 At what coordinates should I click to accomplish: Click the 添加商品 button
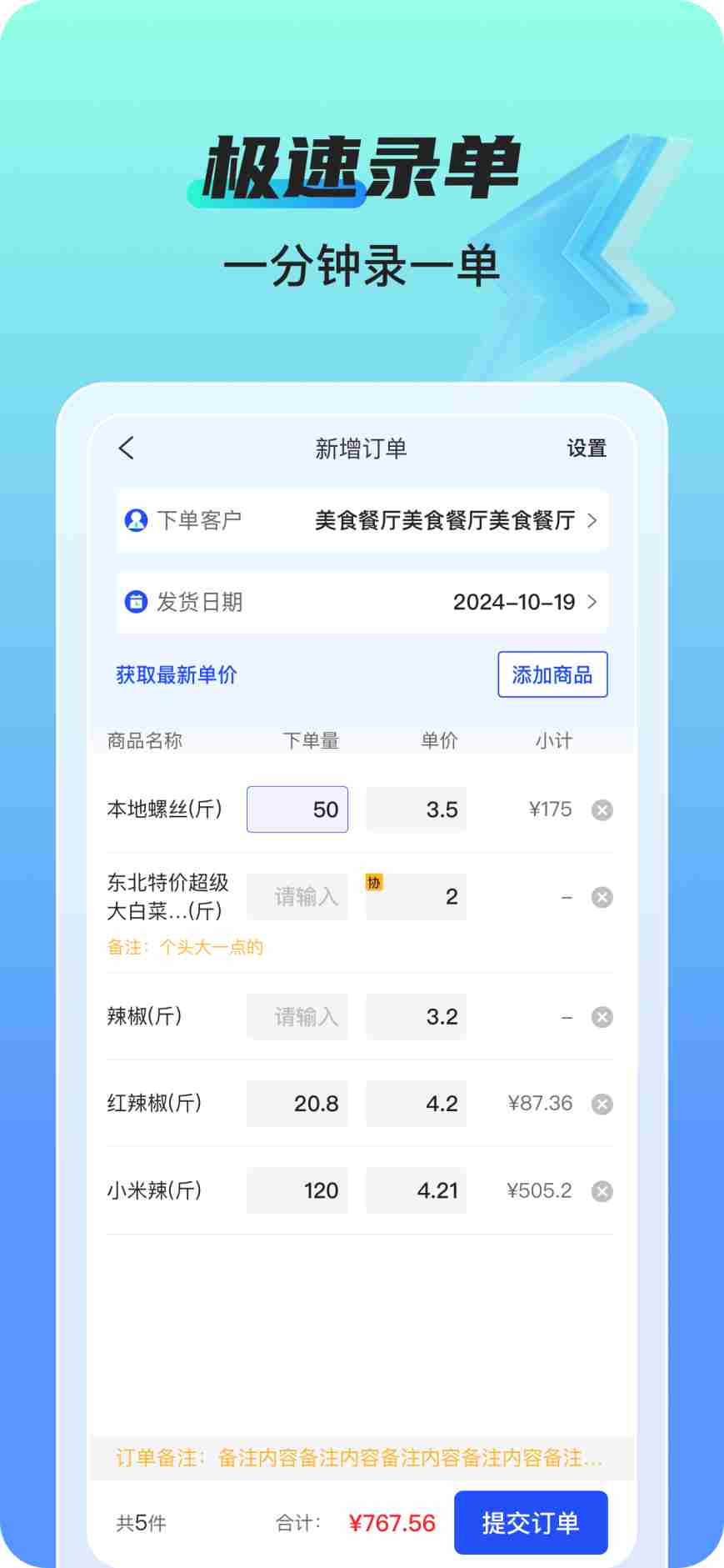click(552, 675)
